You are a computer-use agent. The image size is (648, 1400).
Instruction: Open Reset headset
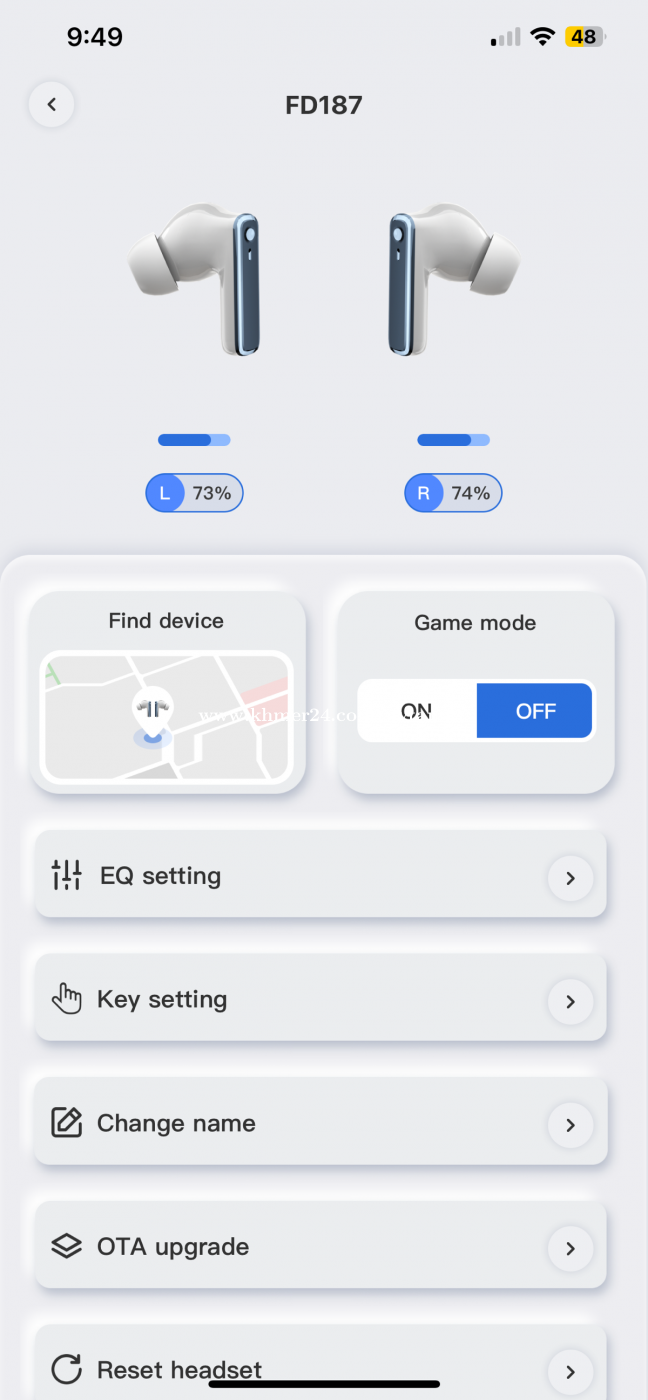click(x=320, y=1369)
